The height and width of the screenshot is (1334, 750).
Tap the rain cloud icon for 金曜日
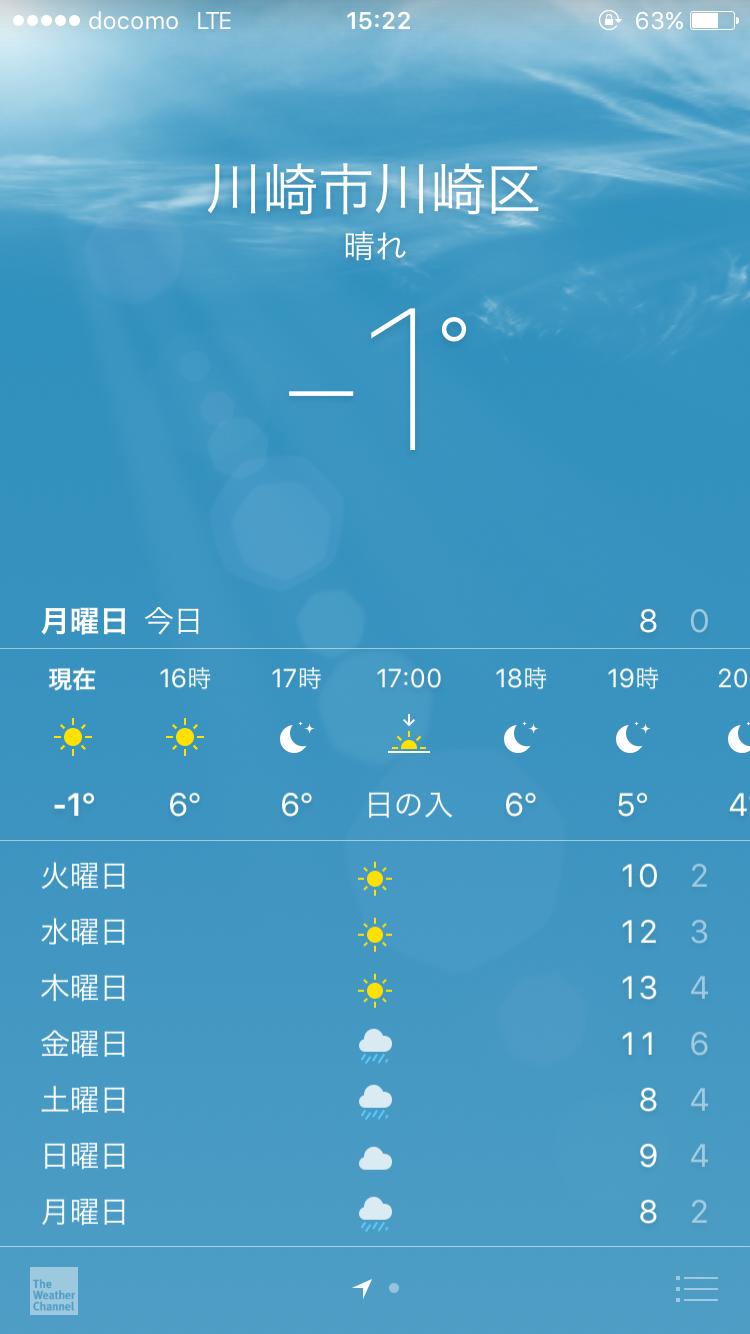(374, 1044)
